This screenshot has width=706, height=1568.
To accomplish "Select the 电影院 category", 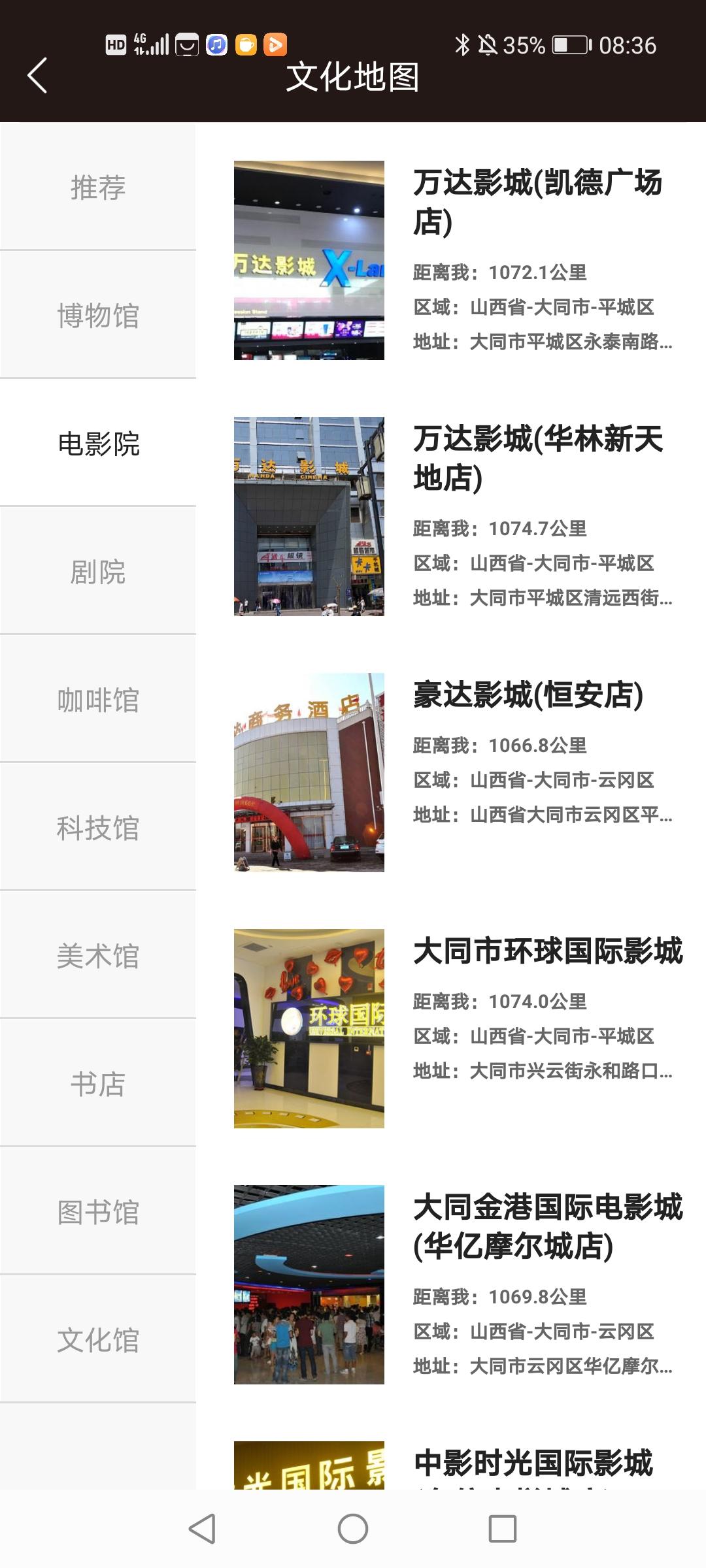I will pos(98,444).
